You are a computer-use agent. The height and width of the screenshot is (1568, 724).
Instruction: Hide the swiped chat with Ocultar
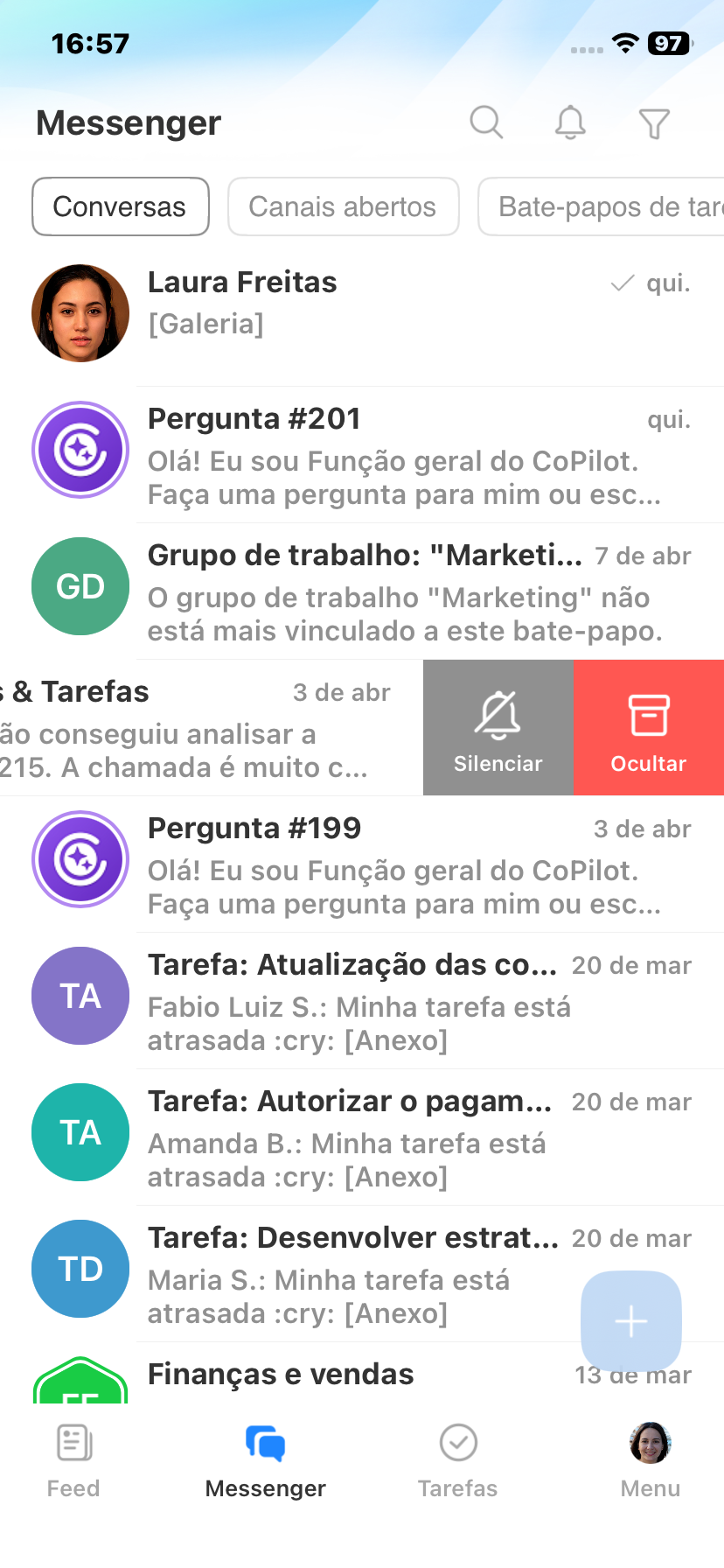tap(649, 728)
